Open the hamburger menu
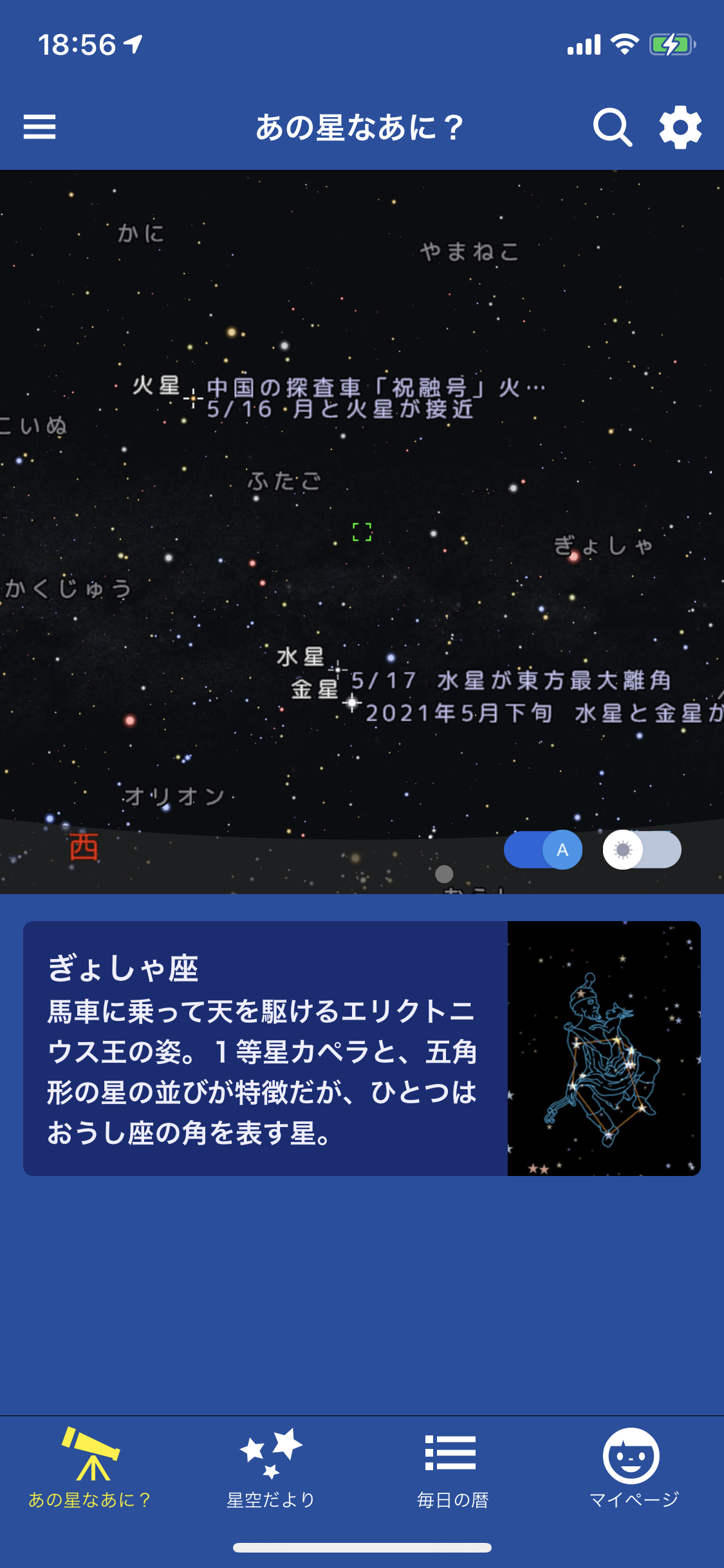Image resolution: width=724 pixels, height=1568 pixels. coord(39,127)
